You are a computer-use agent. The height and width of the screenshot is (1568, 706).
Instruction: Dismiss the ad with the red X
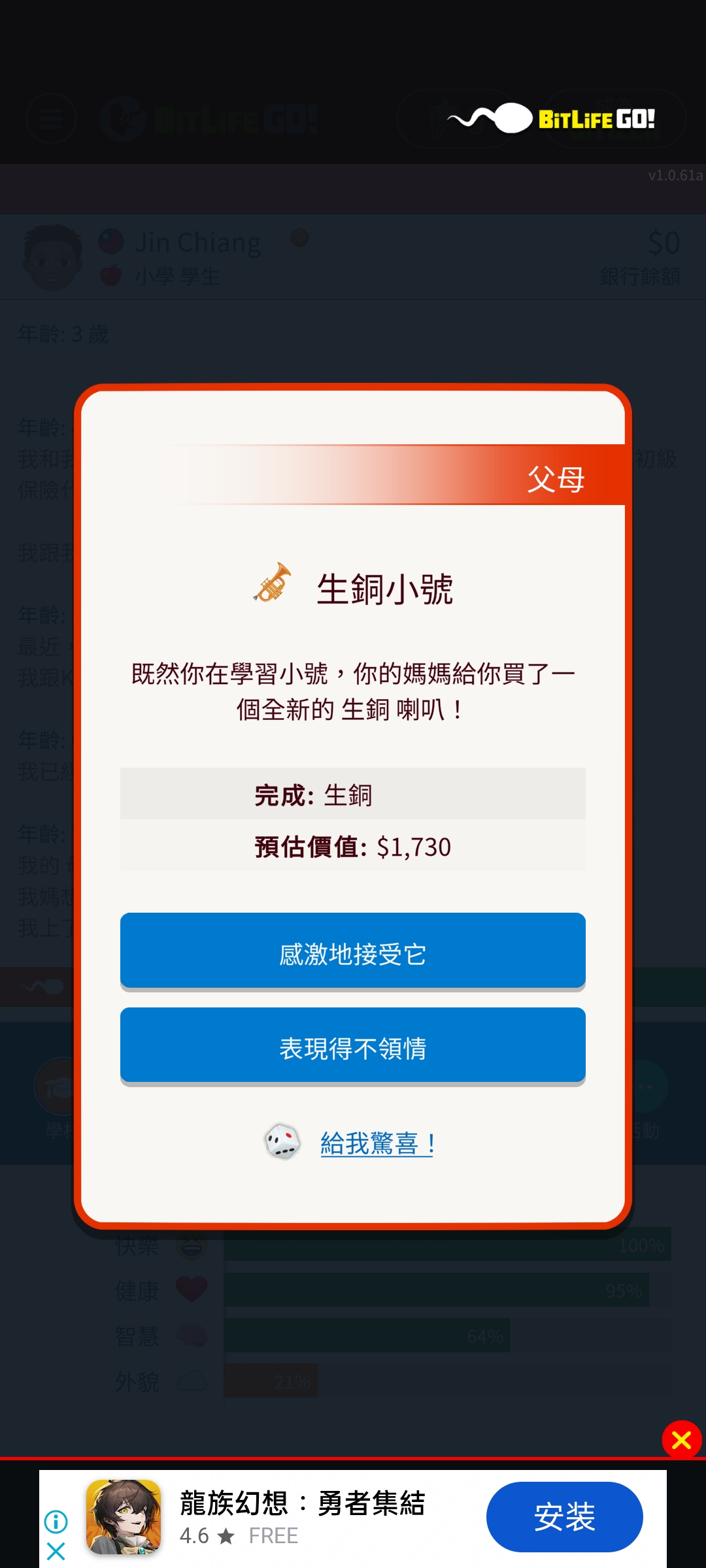pos(681,1440)
